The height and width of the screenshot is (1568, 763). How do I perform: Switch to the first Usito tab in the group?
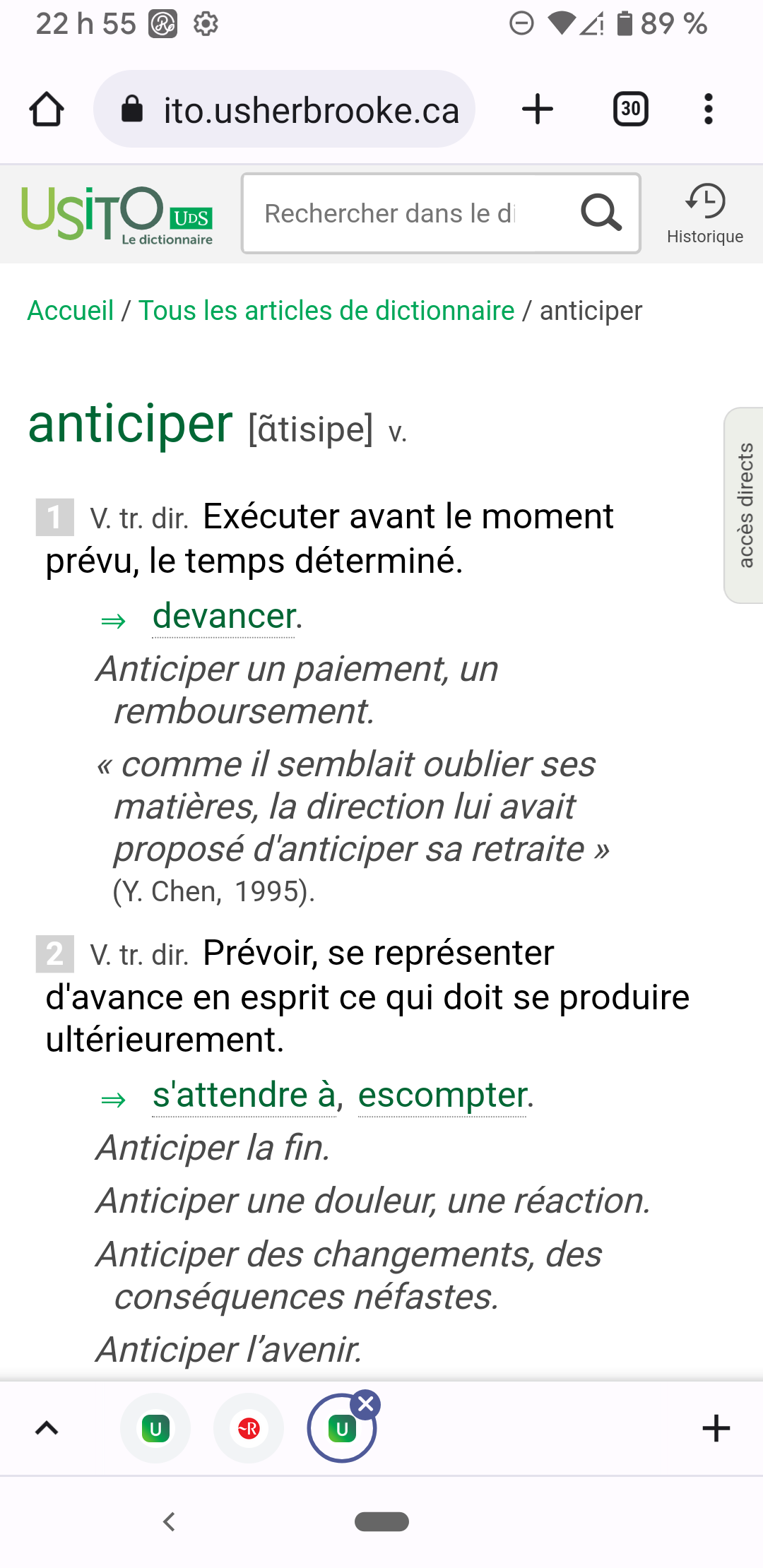[155, 1428]
